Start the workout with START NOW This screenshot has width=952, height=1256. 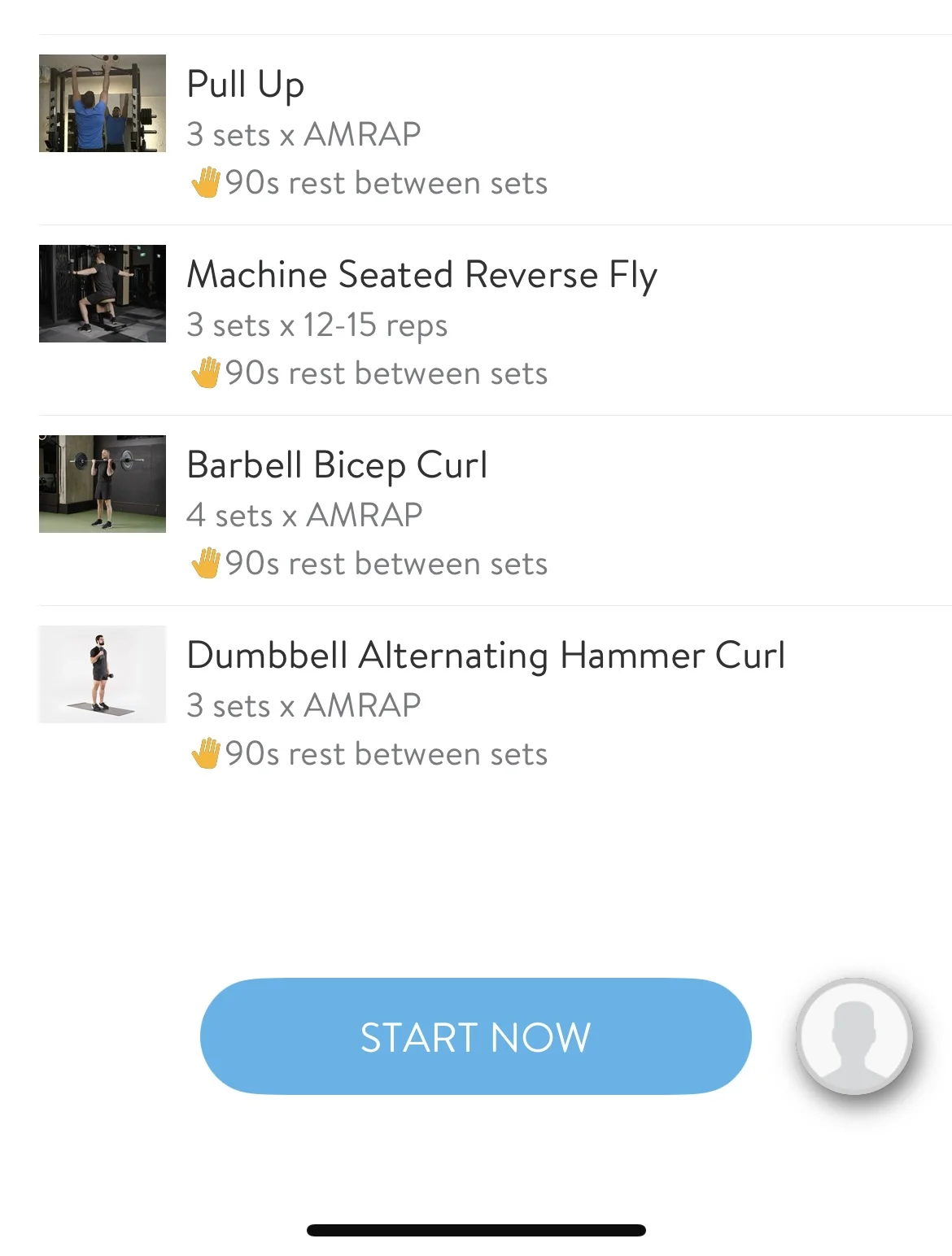(x=475, y=1036)
